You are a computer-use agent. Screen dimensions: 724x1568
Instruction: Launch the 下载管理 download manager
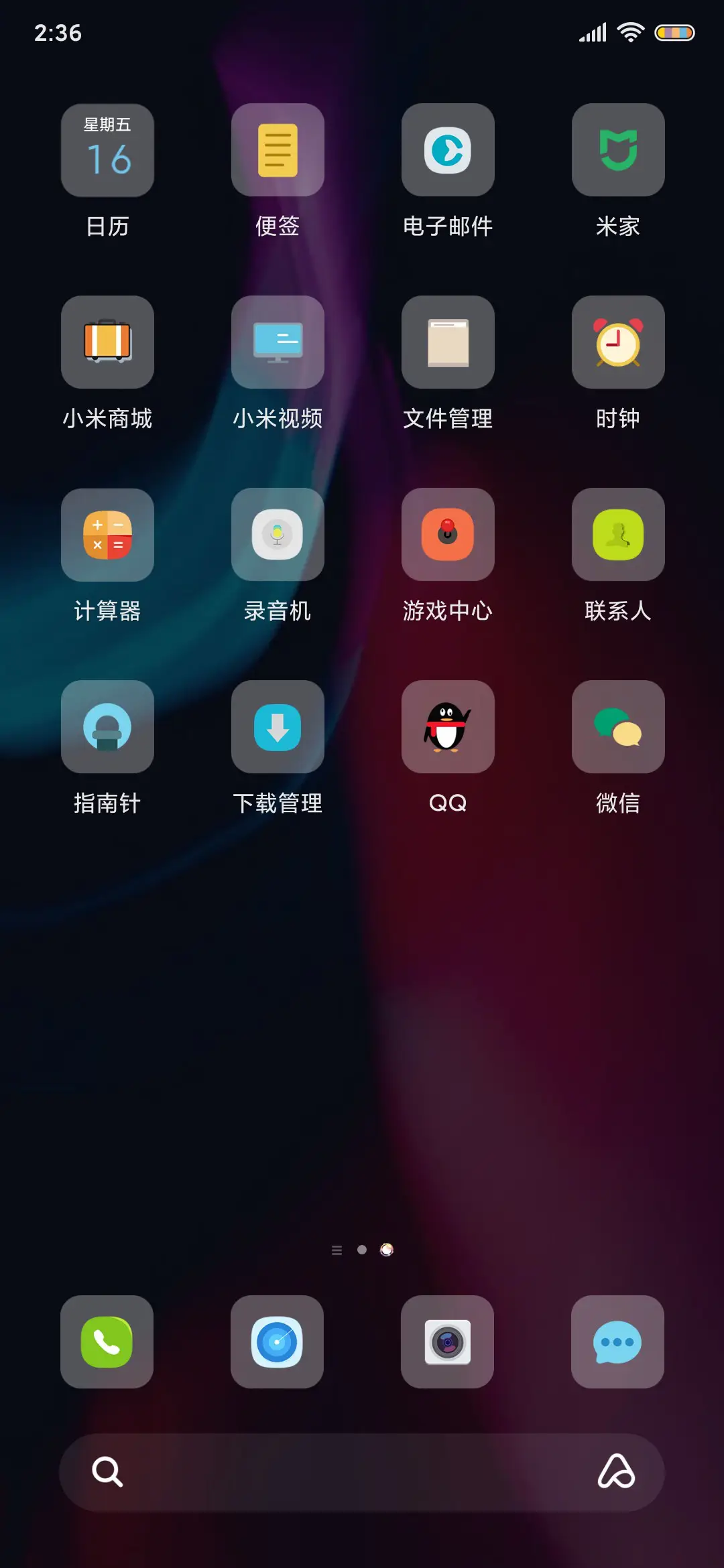pos(278,726)
